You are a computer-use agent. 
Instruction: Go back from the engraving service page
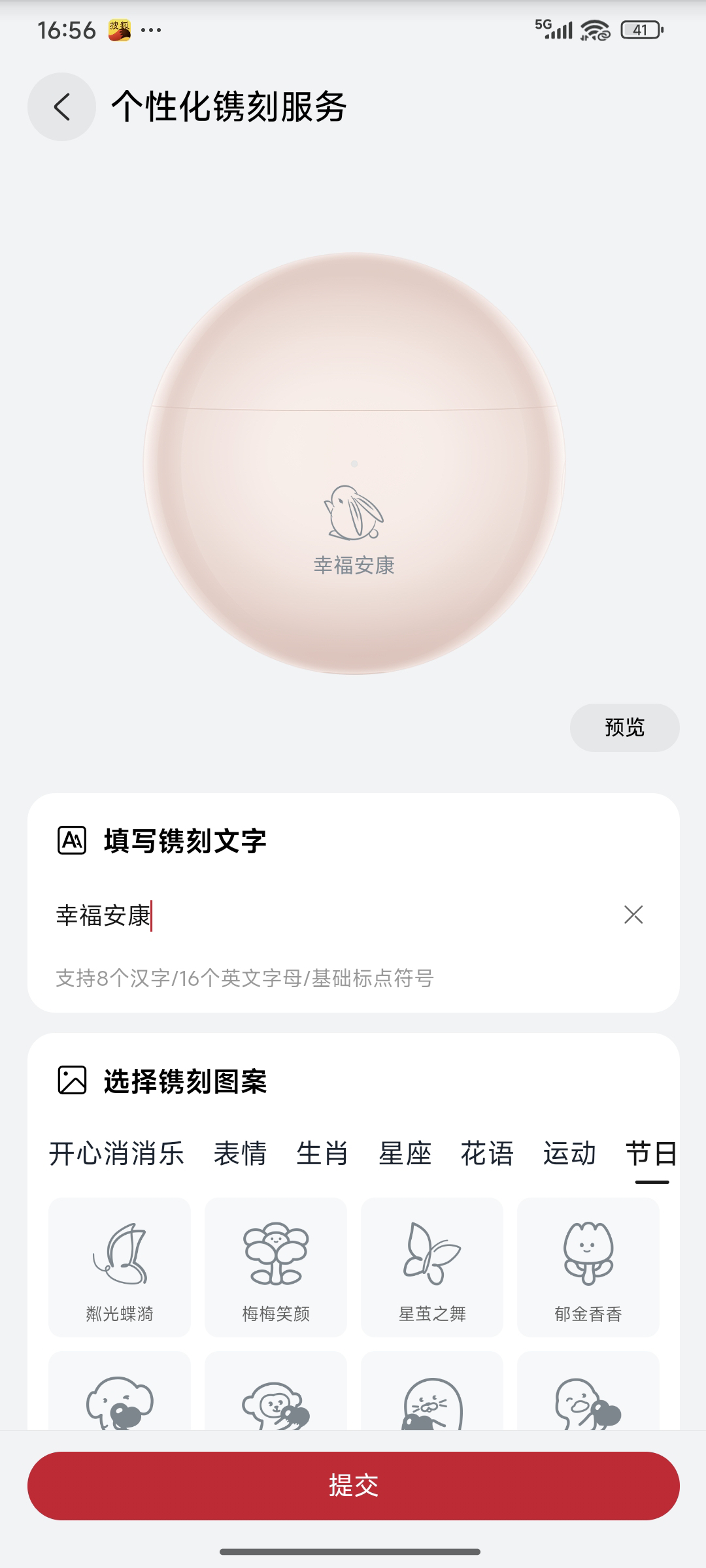tap(61, 106)
